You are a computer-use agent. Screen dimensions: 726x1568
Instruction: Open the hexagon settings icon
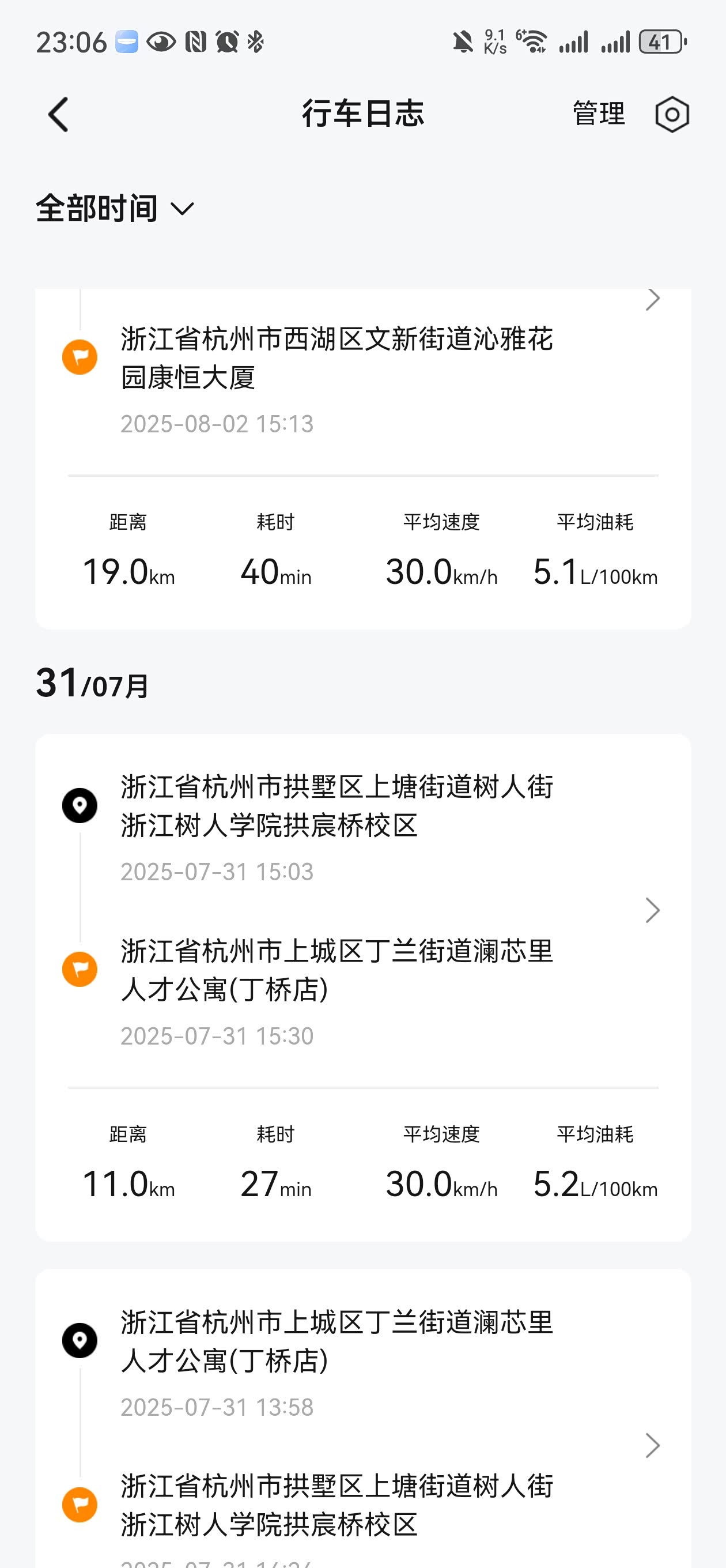[x=672, y=115]
